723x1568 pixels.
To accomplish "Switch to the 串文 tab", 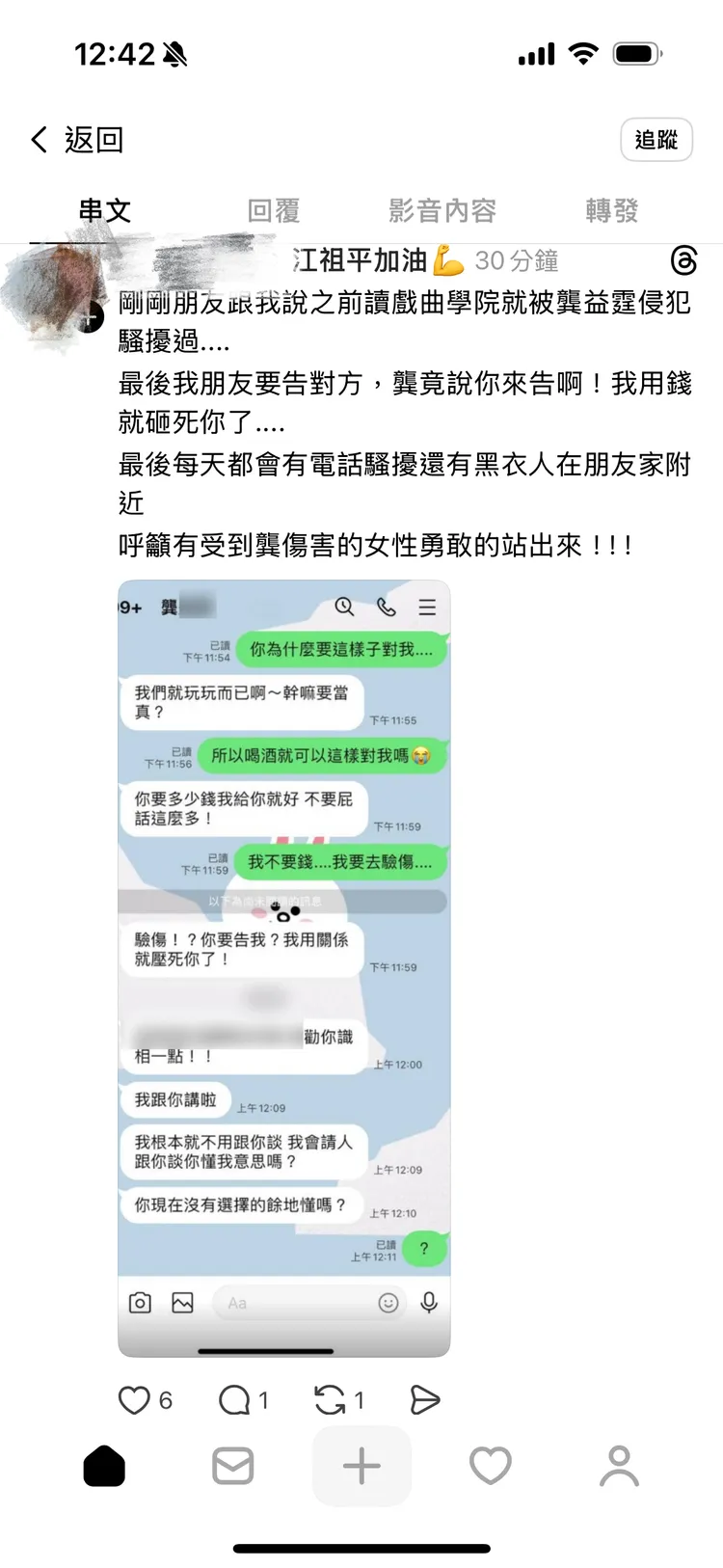I will click(x=104, y=210).
